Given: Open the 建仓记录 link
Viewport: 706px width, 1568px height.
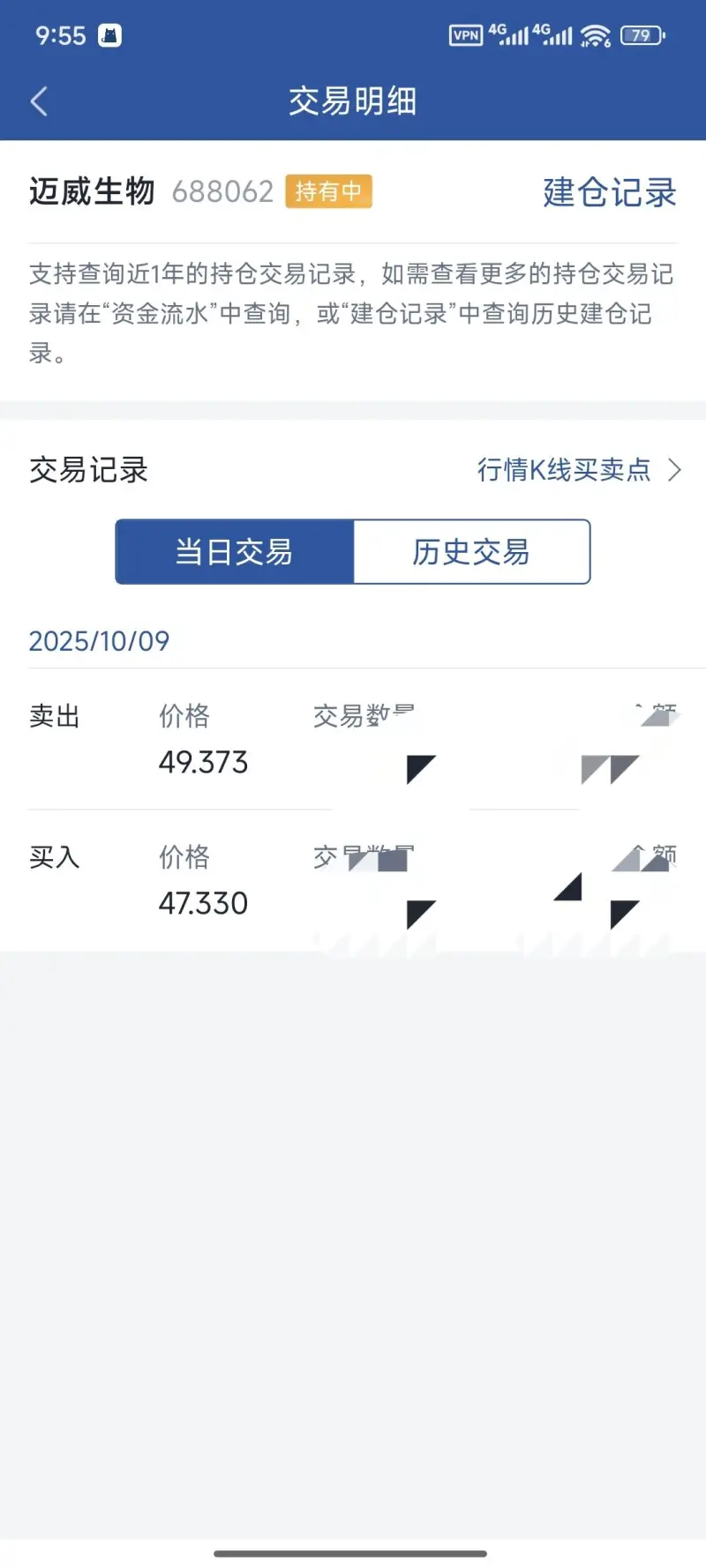Looking at the screenshot, I should point(609,192).
